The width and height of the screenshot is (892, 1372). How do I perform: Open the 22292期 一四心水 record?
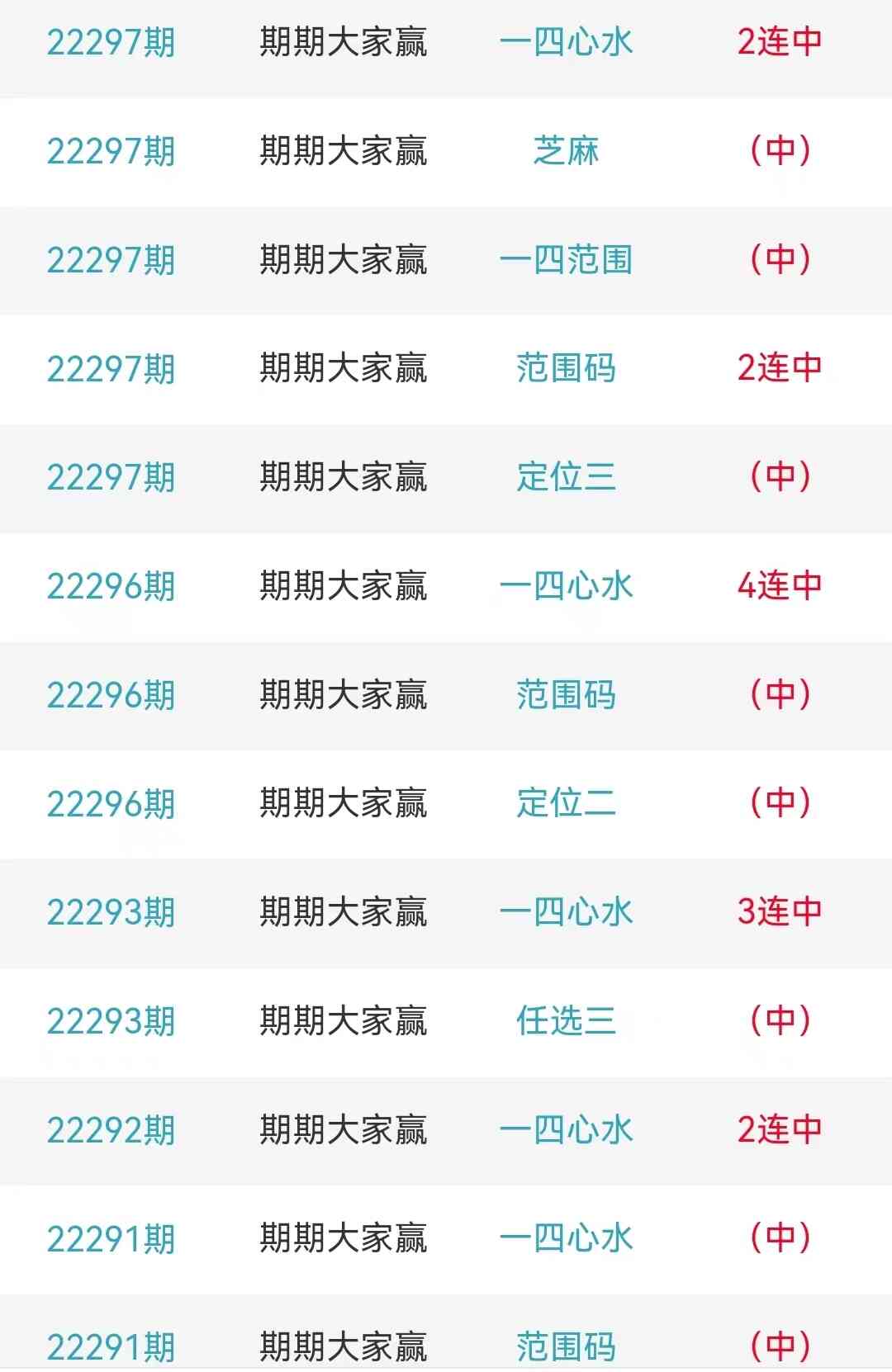pyautogui.click(x=566, y=1130)
